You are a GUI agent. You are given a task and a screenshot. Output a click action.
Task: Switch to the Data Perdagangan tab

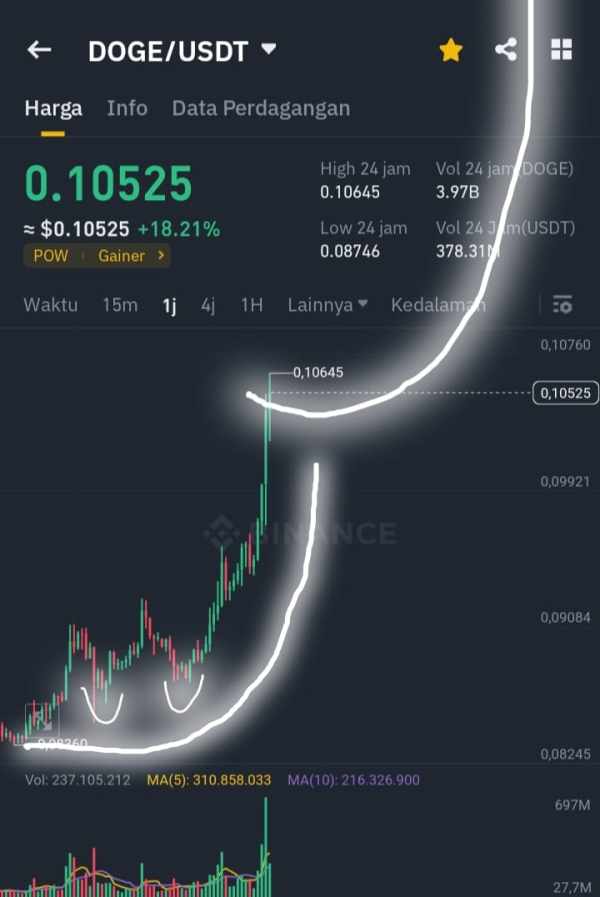261,108
